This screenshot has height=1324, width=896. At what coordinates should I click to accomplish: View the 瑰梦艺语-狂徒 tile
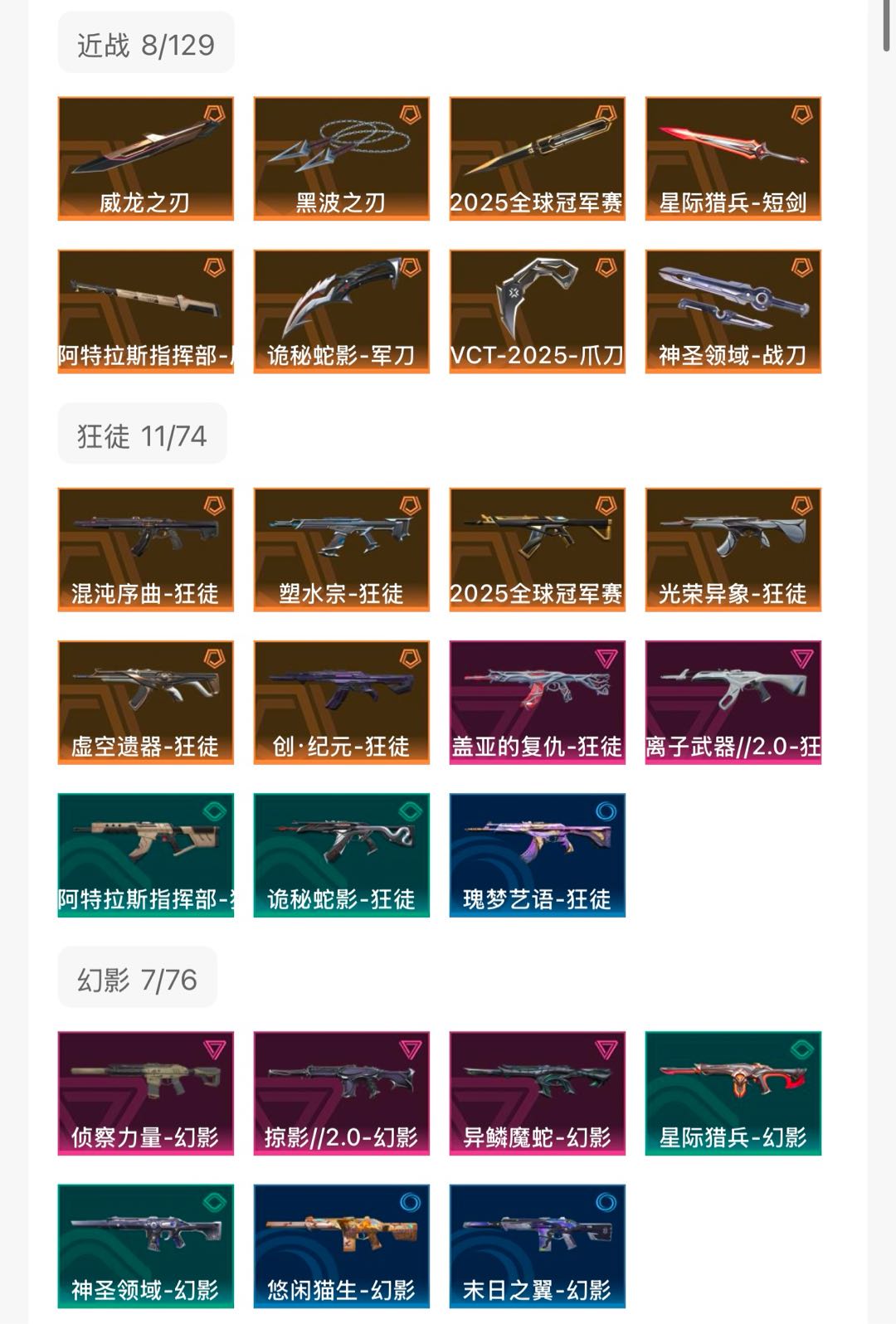click(538, 855)
